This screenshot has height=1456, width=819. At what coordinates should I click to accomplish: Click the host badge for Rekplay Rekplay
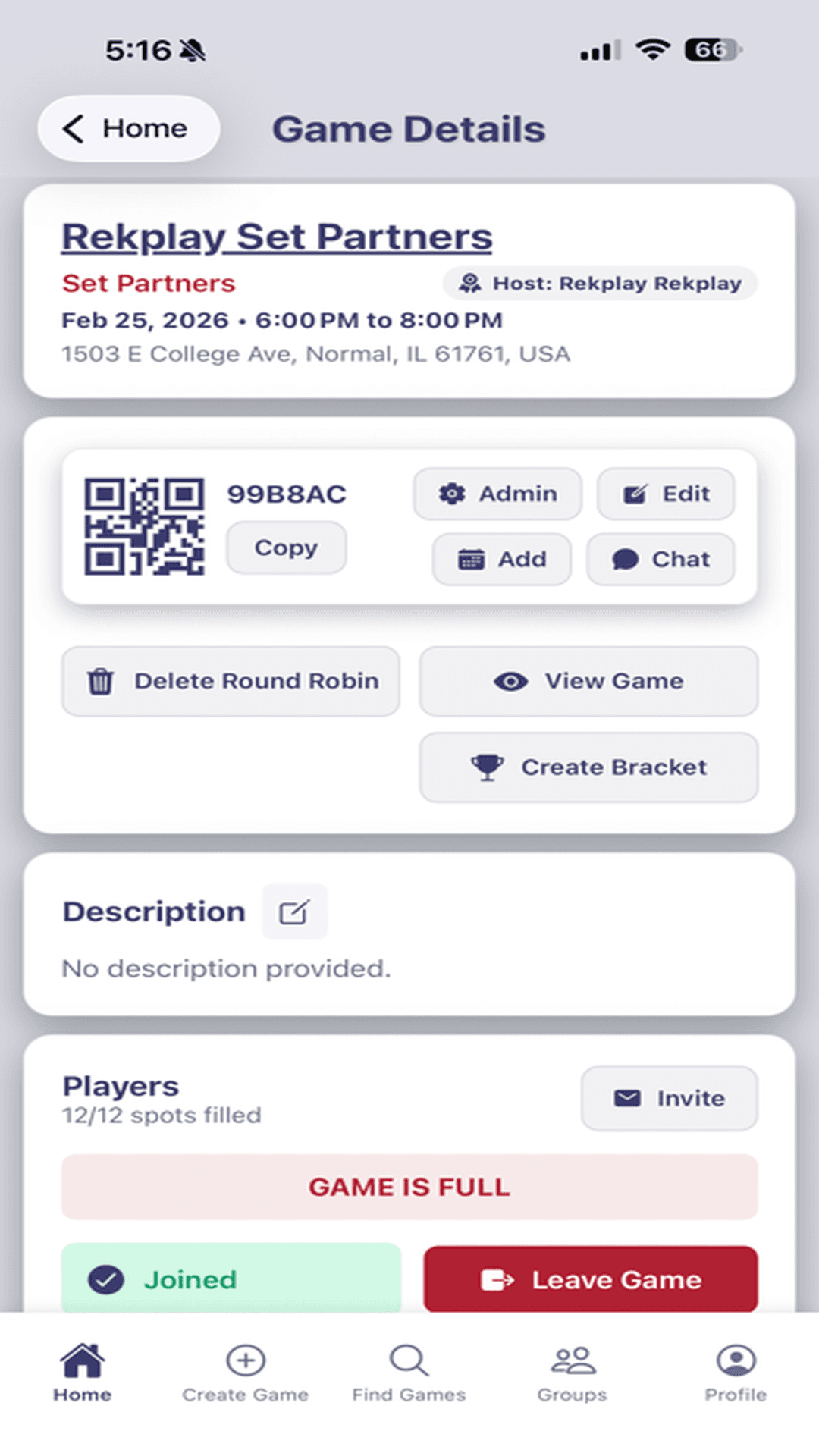click(599, 283)
